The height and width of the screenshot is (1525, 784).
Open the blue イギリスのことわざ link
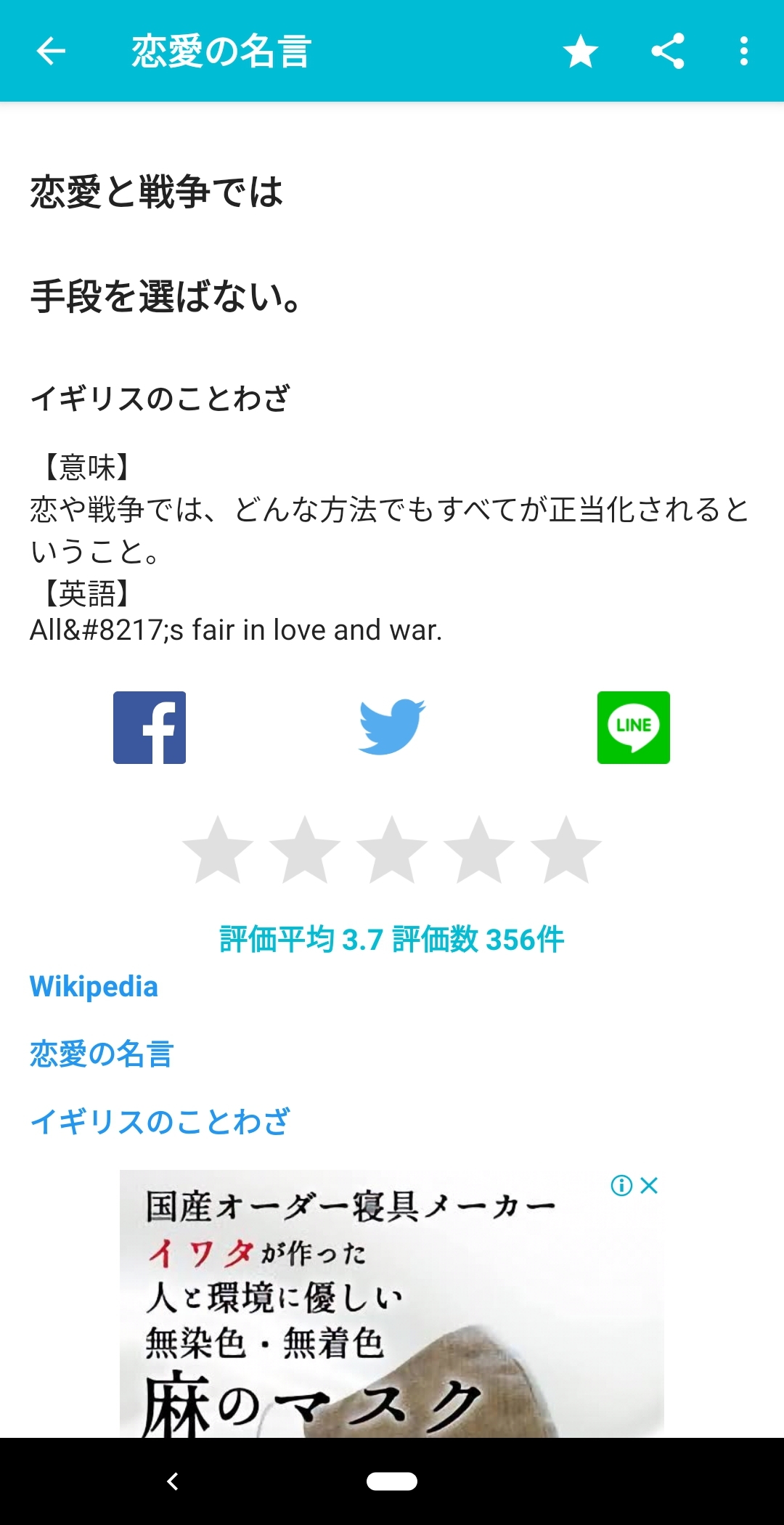160,1121
